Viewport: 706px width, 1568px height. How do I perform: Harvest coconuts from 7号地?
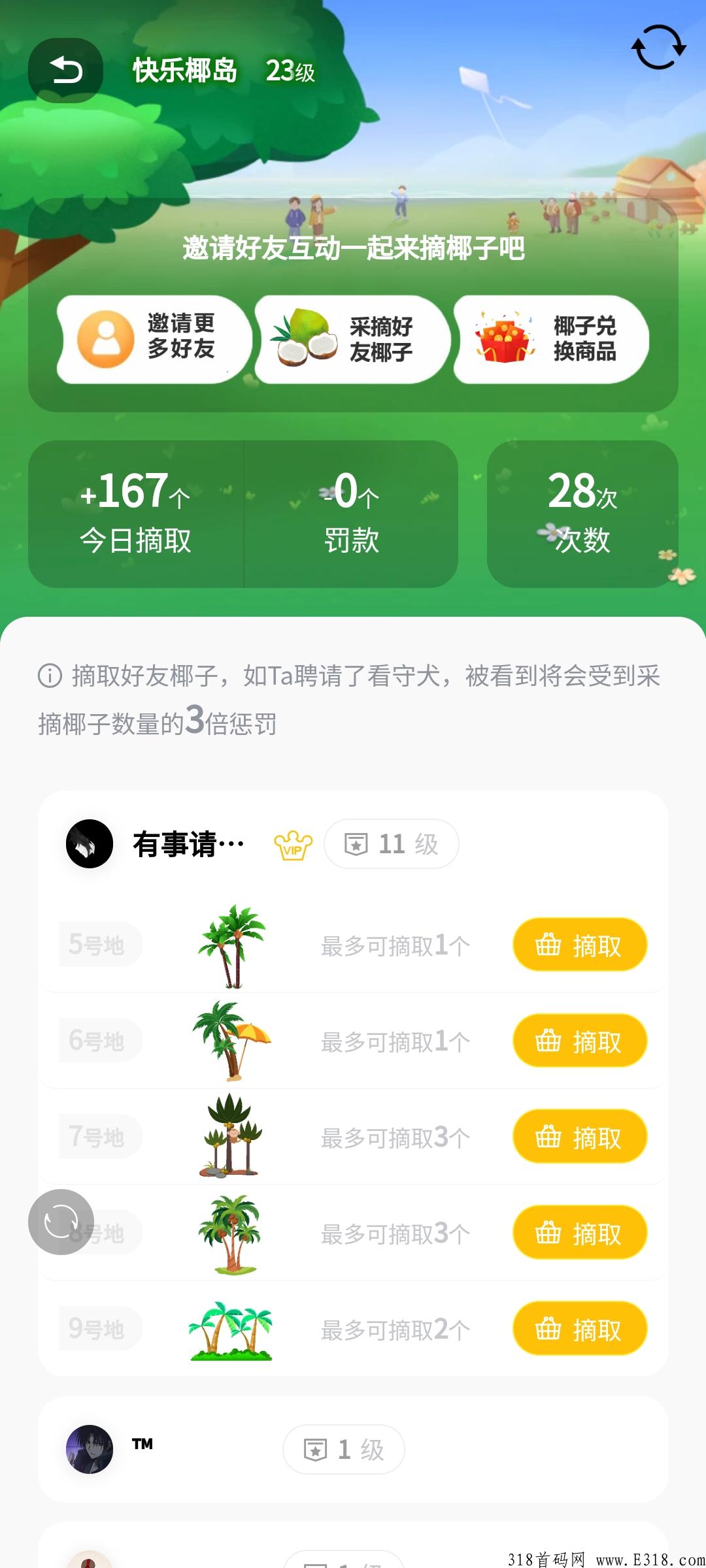[580, 1137]
